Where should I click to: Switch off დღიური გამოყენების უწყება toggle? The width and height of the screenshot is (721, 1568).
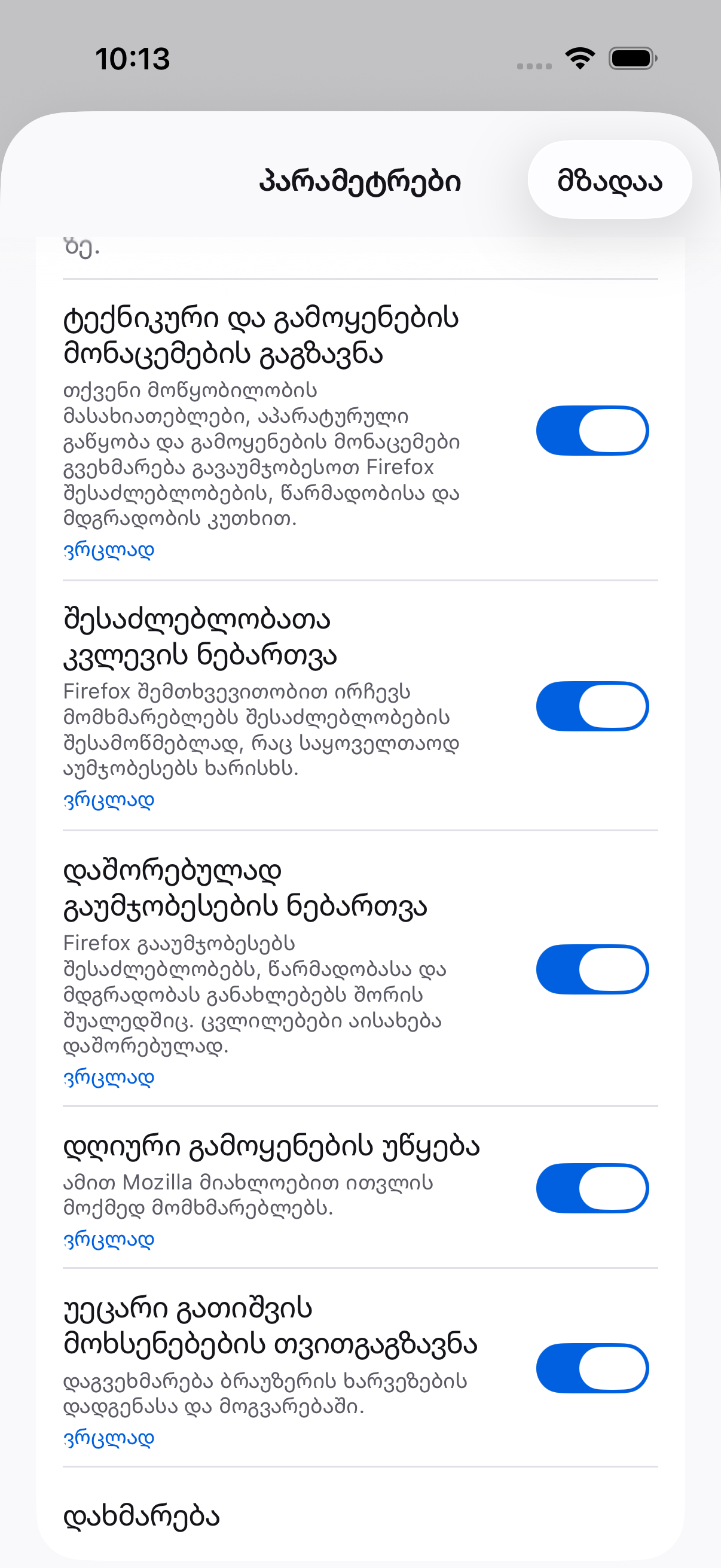(x=591, y=1188)
